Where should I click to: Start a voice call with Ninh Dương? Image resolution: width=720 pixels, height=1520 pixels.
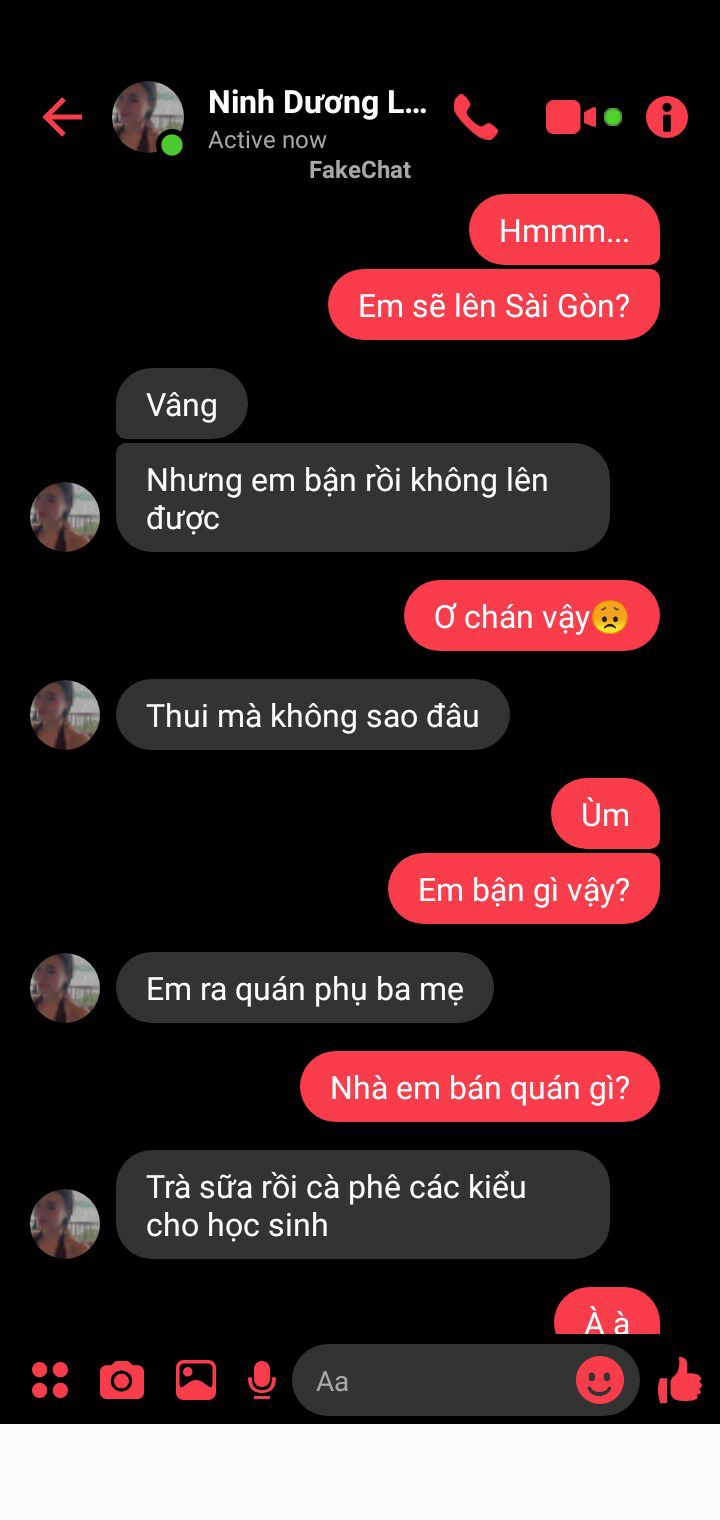475,118
